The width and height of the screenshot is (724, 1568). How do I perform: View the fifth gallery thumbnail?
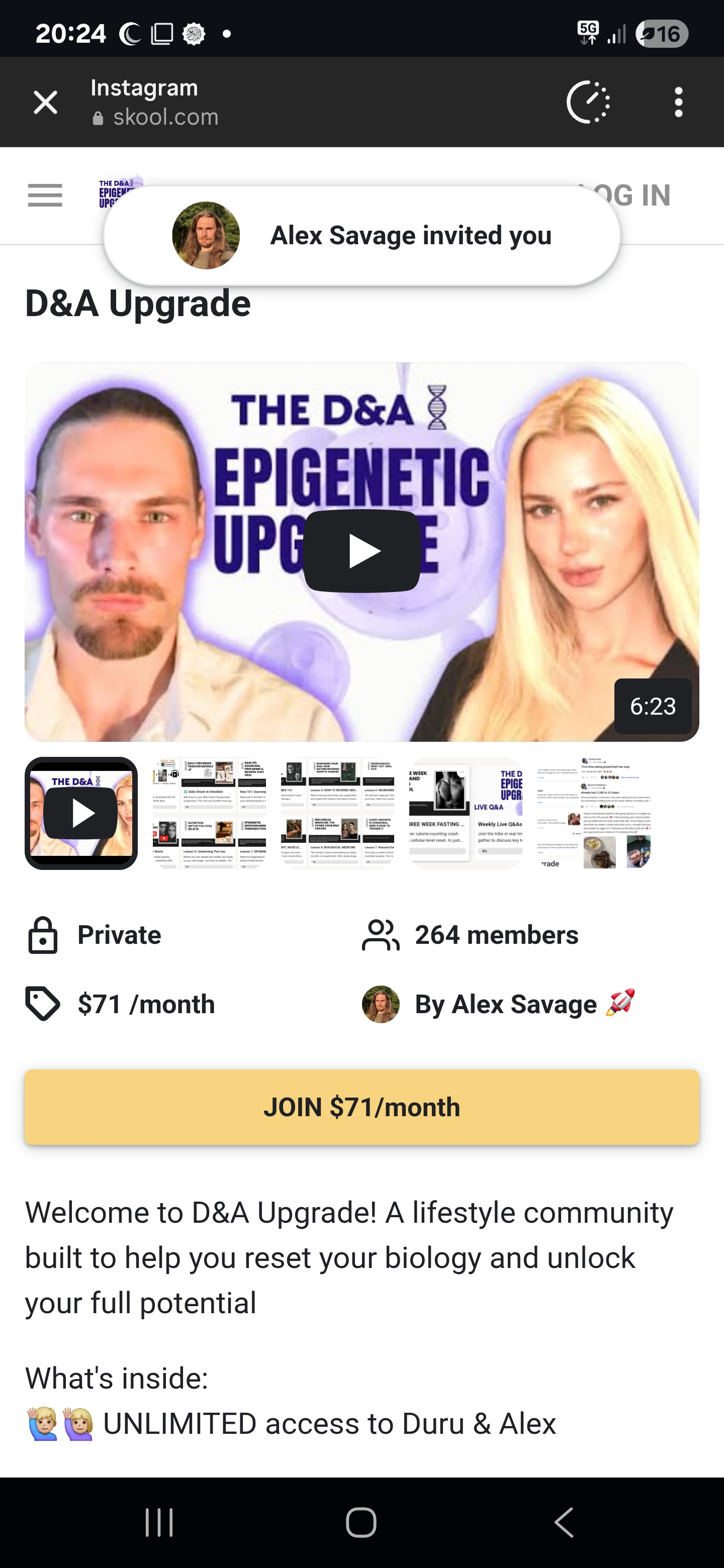click(594, 813)
